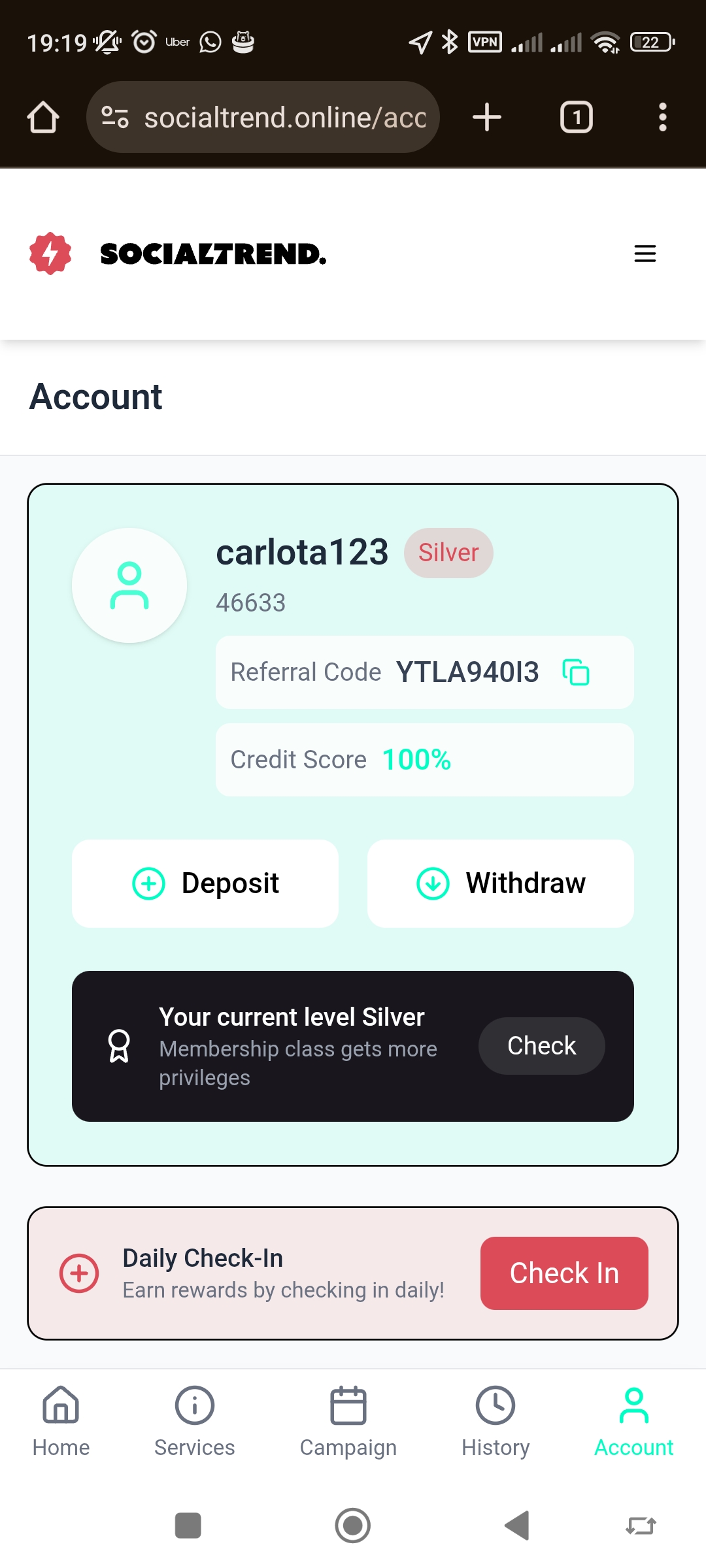Open a new browser tab
706x1568 pixels.
tap(487, 118)
